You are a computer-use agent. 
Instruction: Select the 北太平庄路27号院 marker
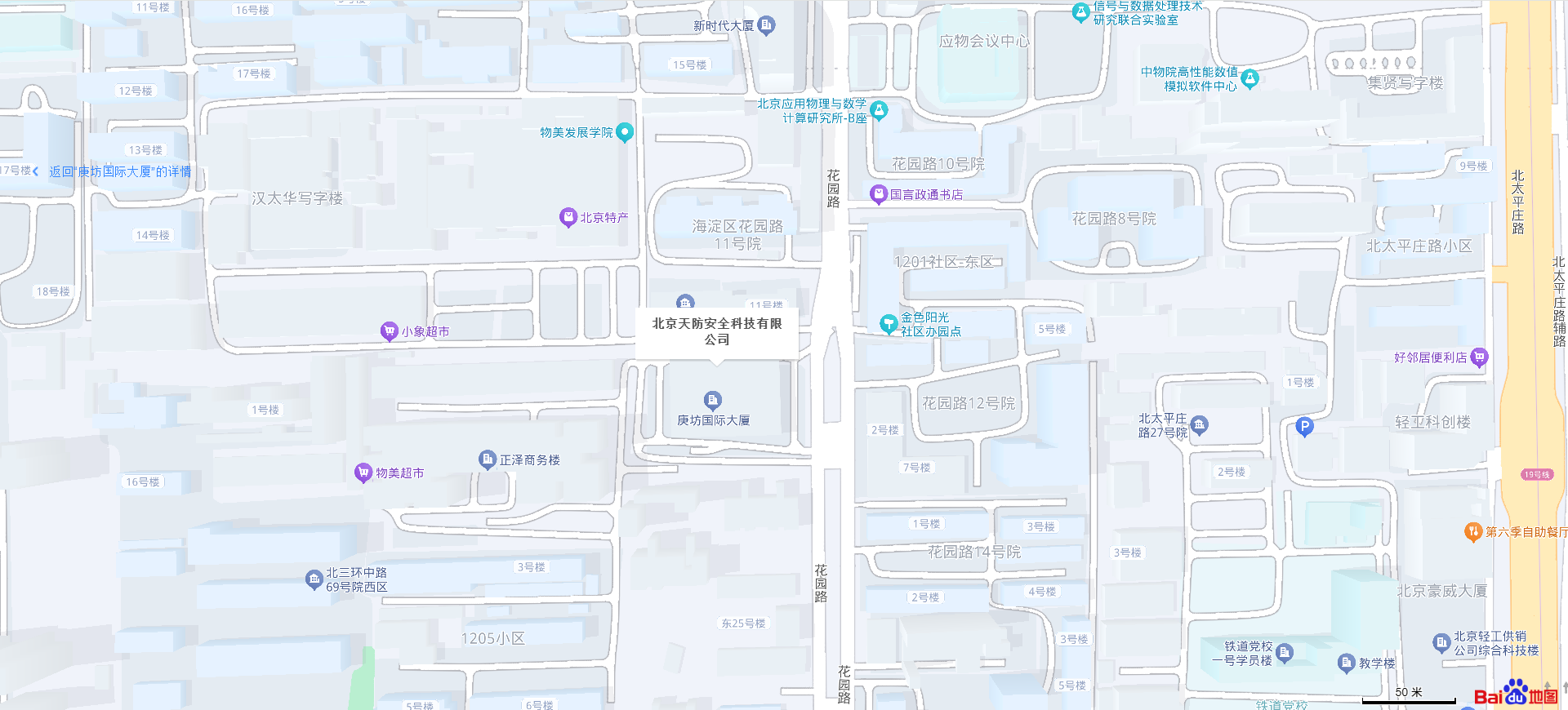(x=1199, y=424)
